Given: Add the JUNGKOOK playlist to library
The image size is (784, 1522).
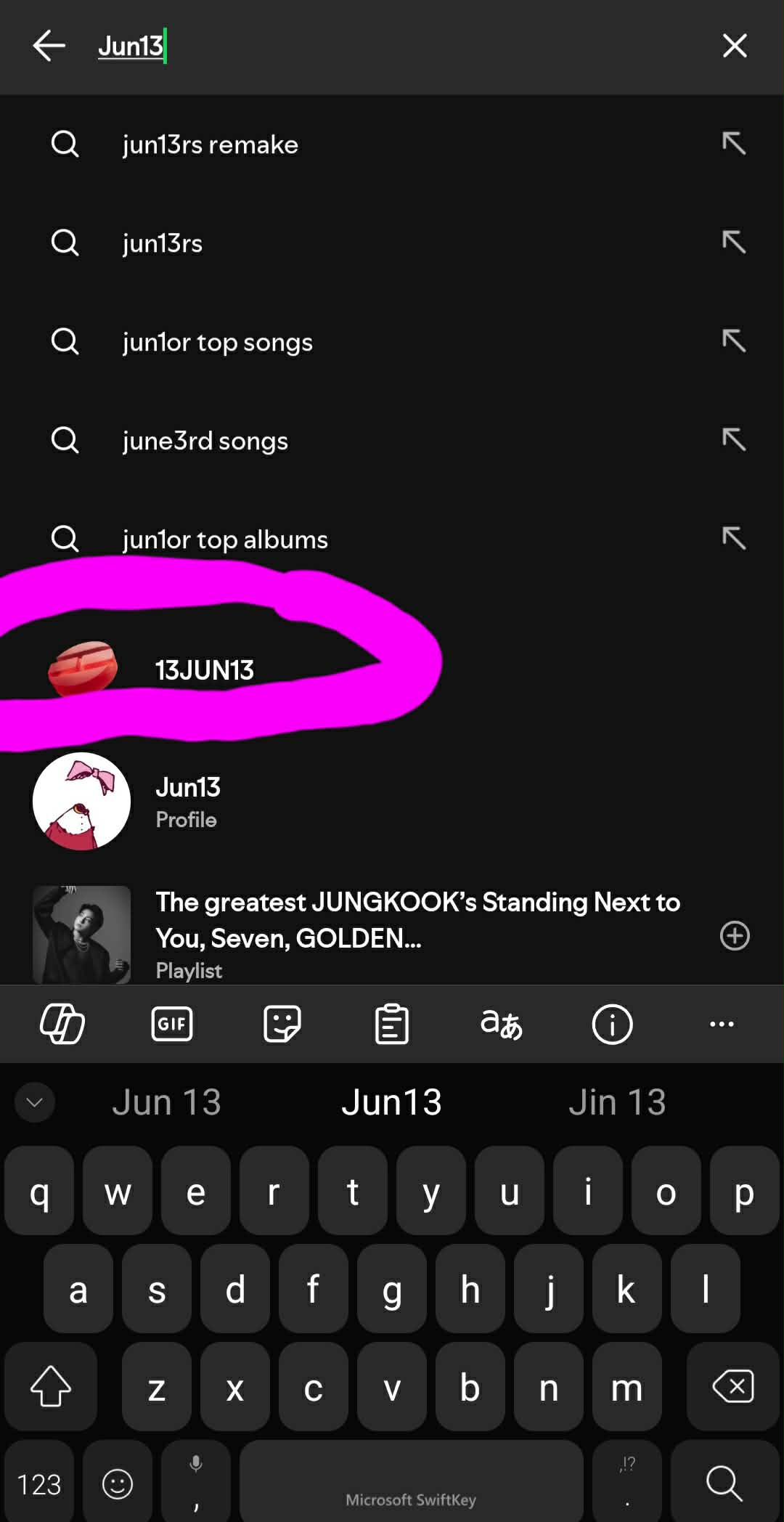Looking at the screenshot, I should (x=735, y=935).
